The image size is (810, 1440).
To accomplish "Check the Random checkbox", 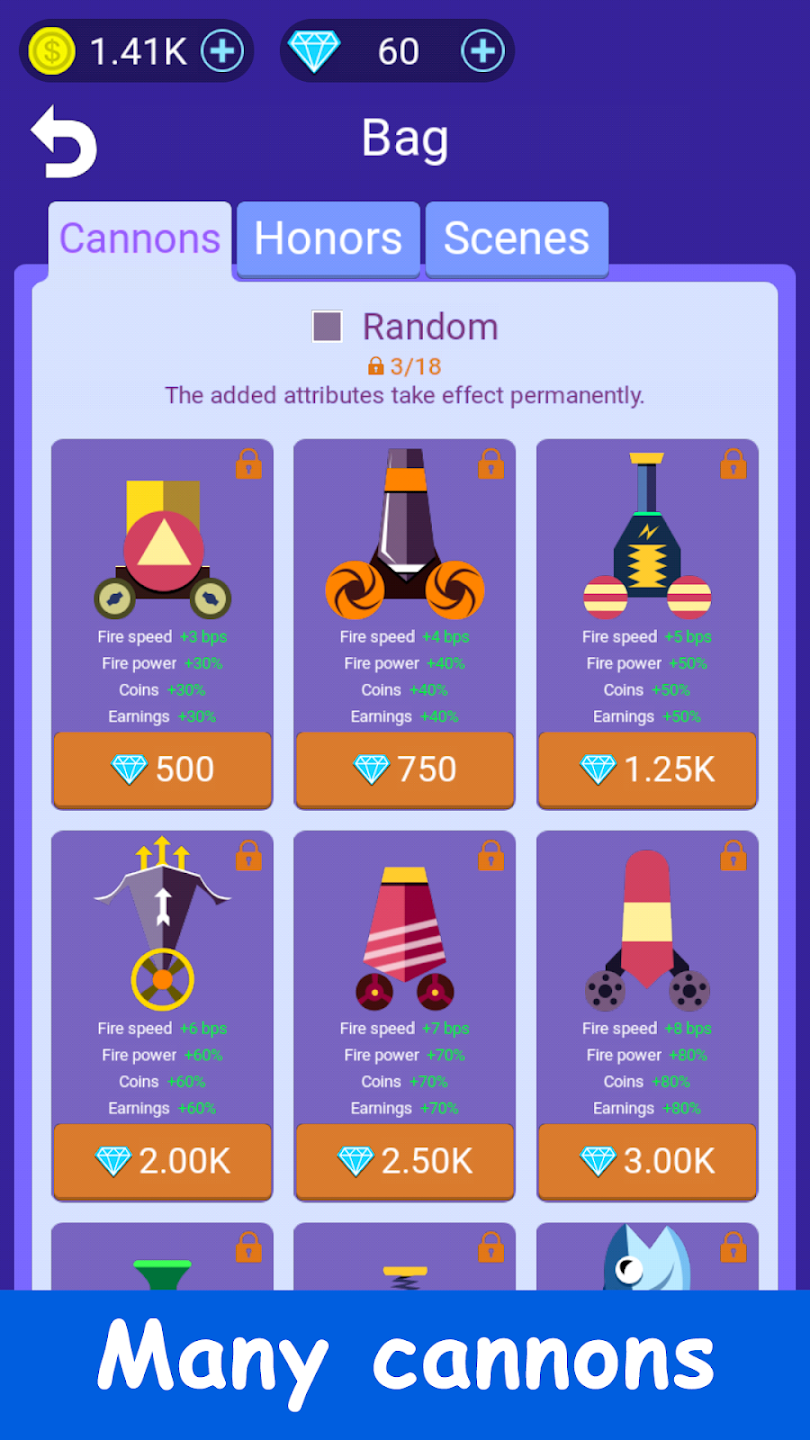I will (x=327, y=327).
